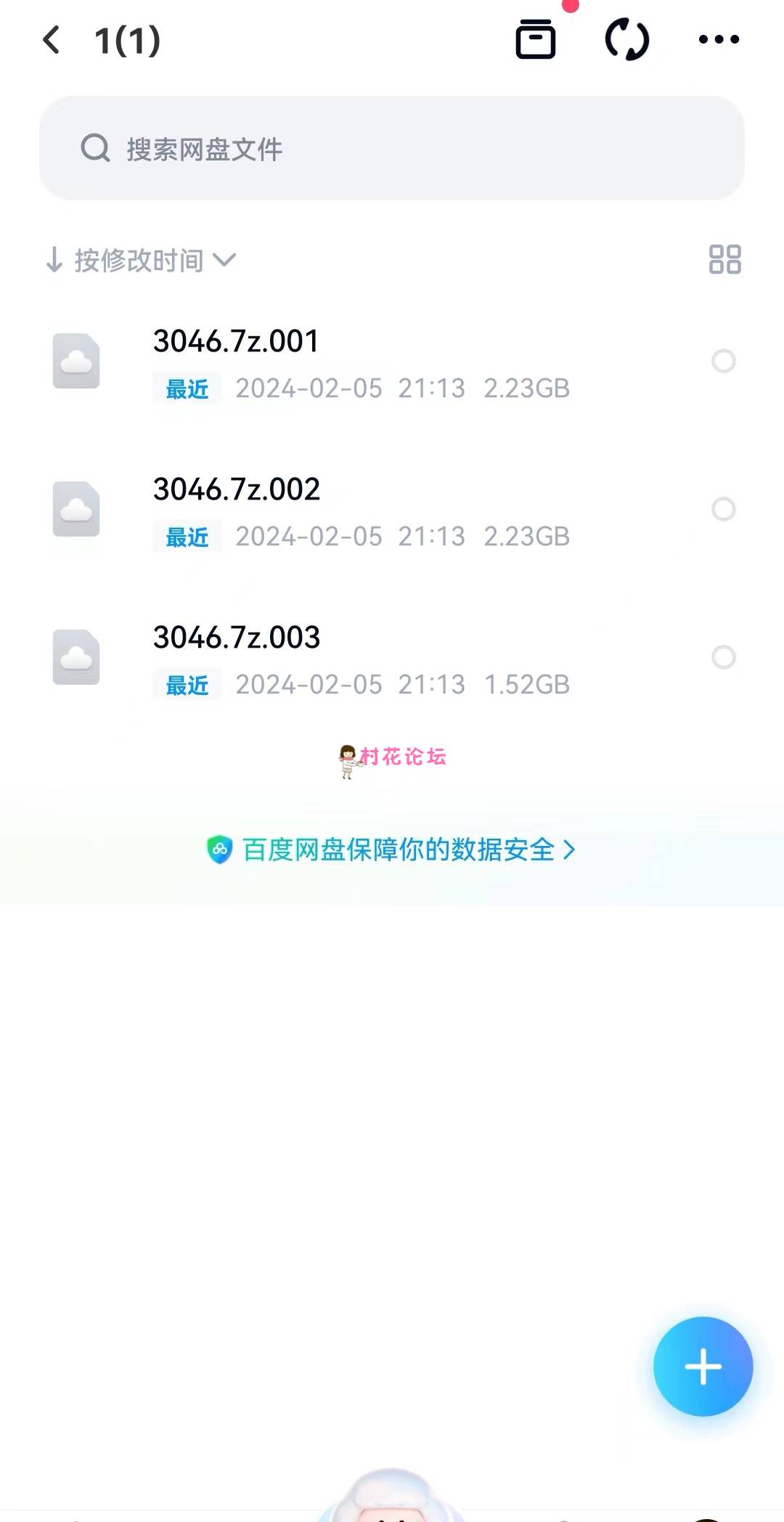Select the circle for 3046.7z.001
Image resolution: width=784 pixels, height=1522 pixels.
pos(723,362)
